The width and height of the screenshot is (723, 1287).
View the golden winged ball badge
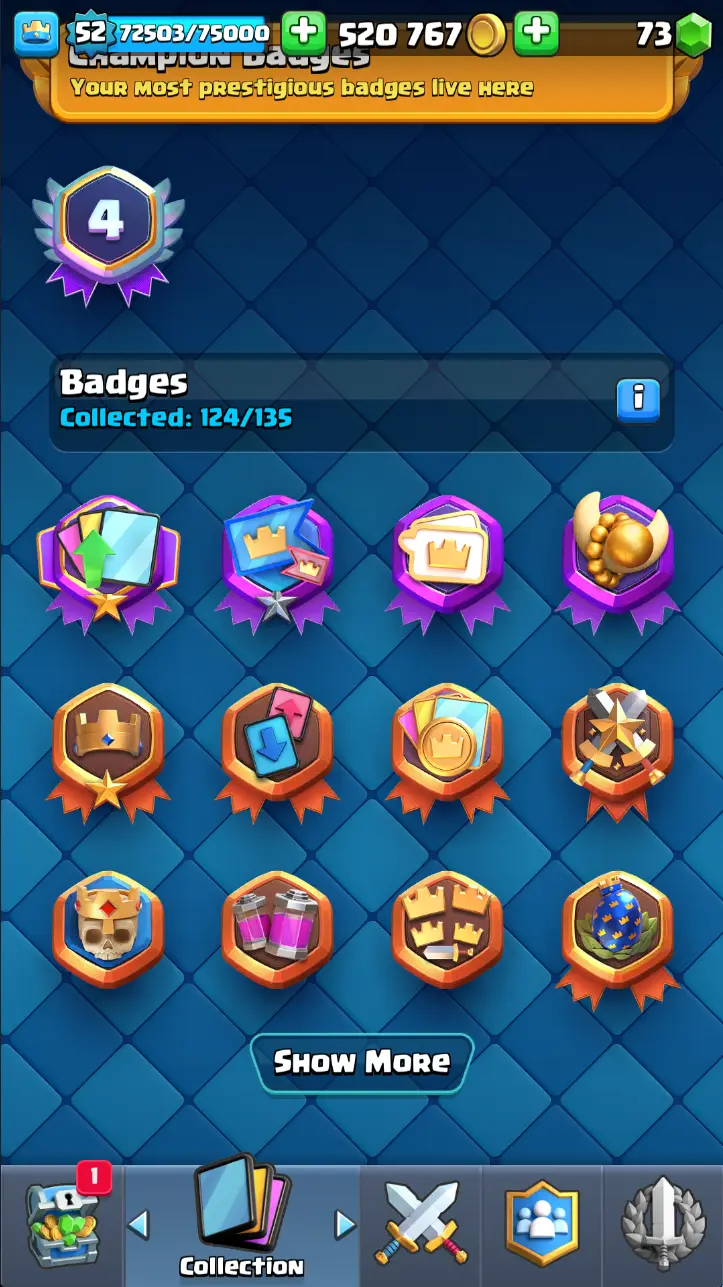[x=617, y=555]
